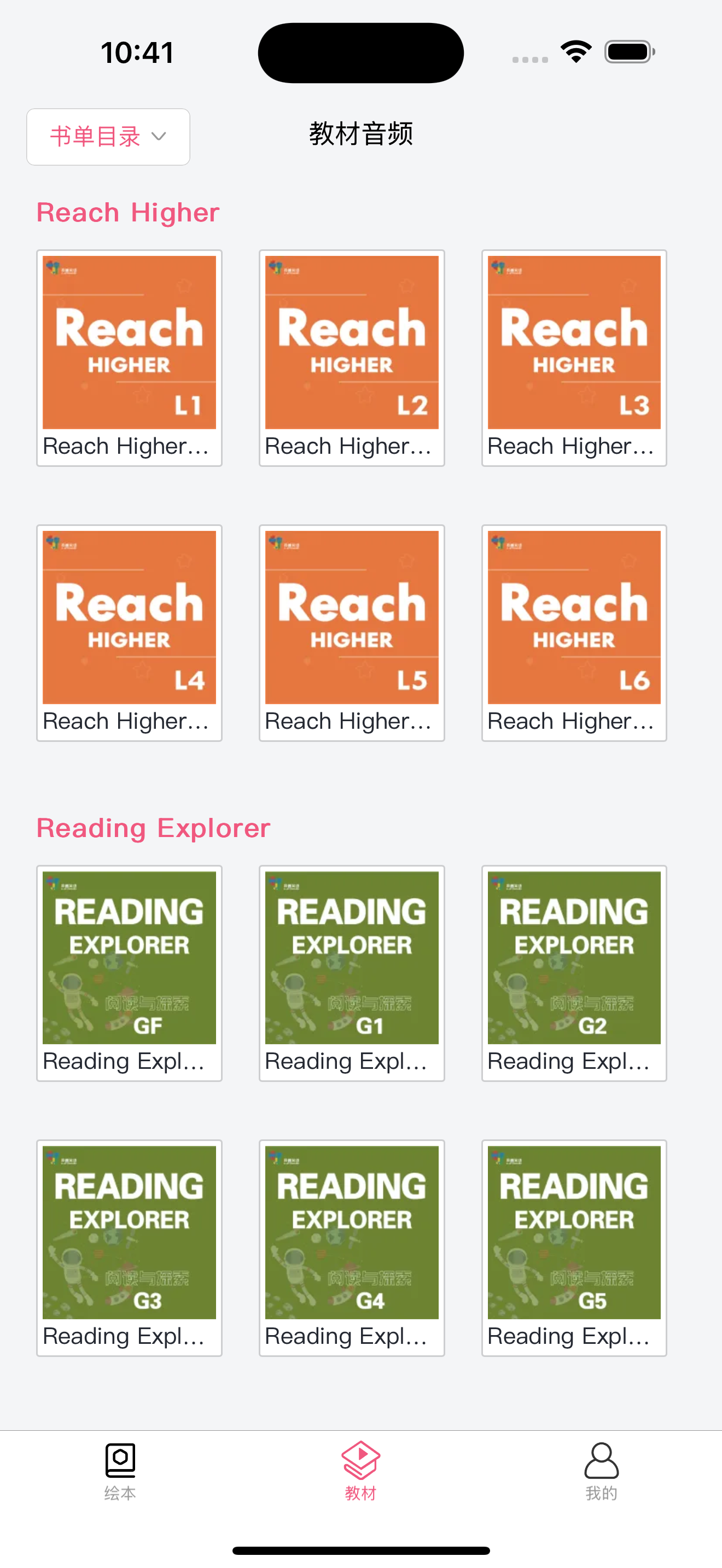Open Reach Higher L2 book
This screenshot has width=722, height=1568.
pyautogui.click(x=352, y=358)
